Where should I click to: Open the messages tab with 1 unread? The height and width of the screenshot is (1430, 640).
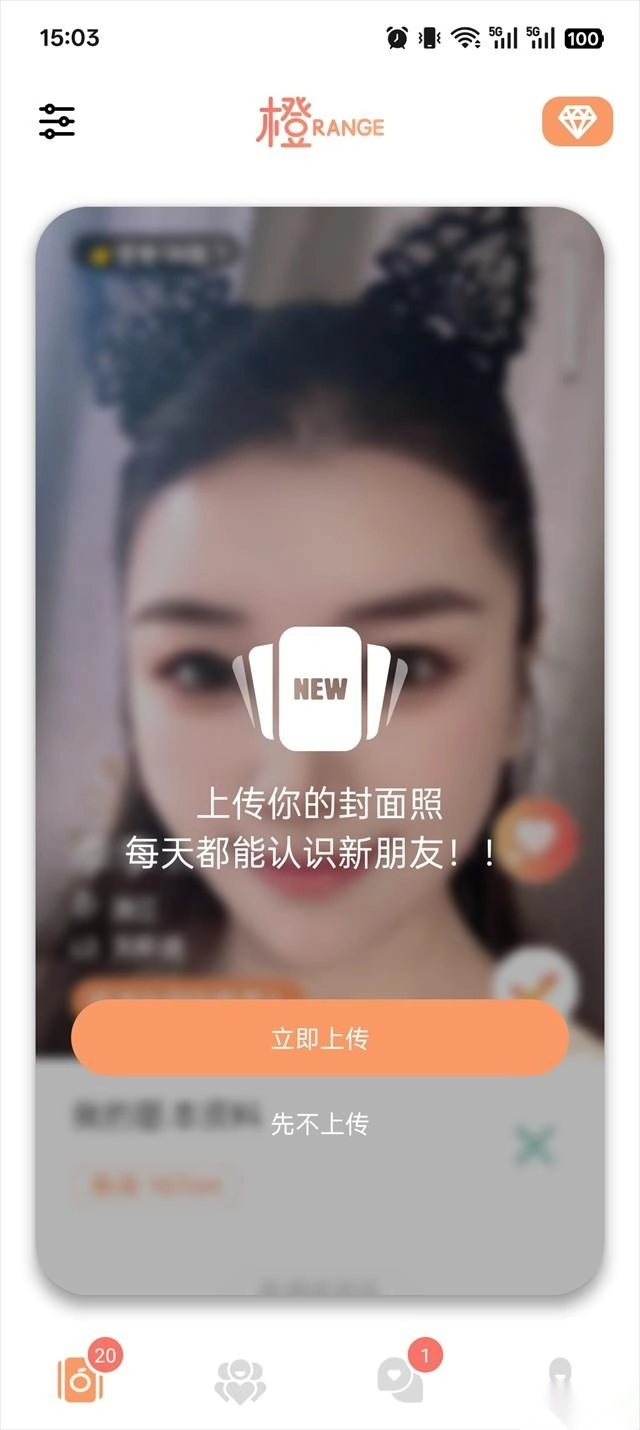[x=400, y=1382]
